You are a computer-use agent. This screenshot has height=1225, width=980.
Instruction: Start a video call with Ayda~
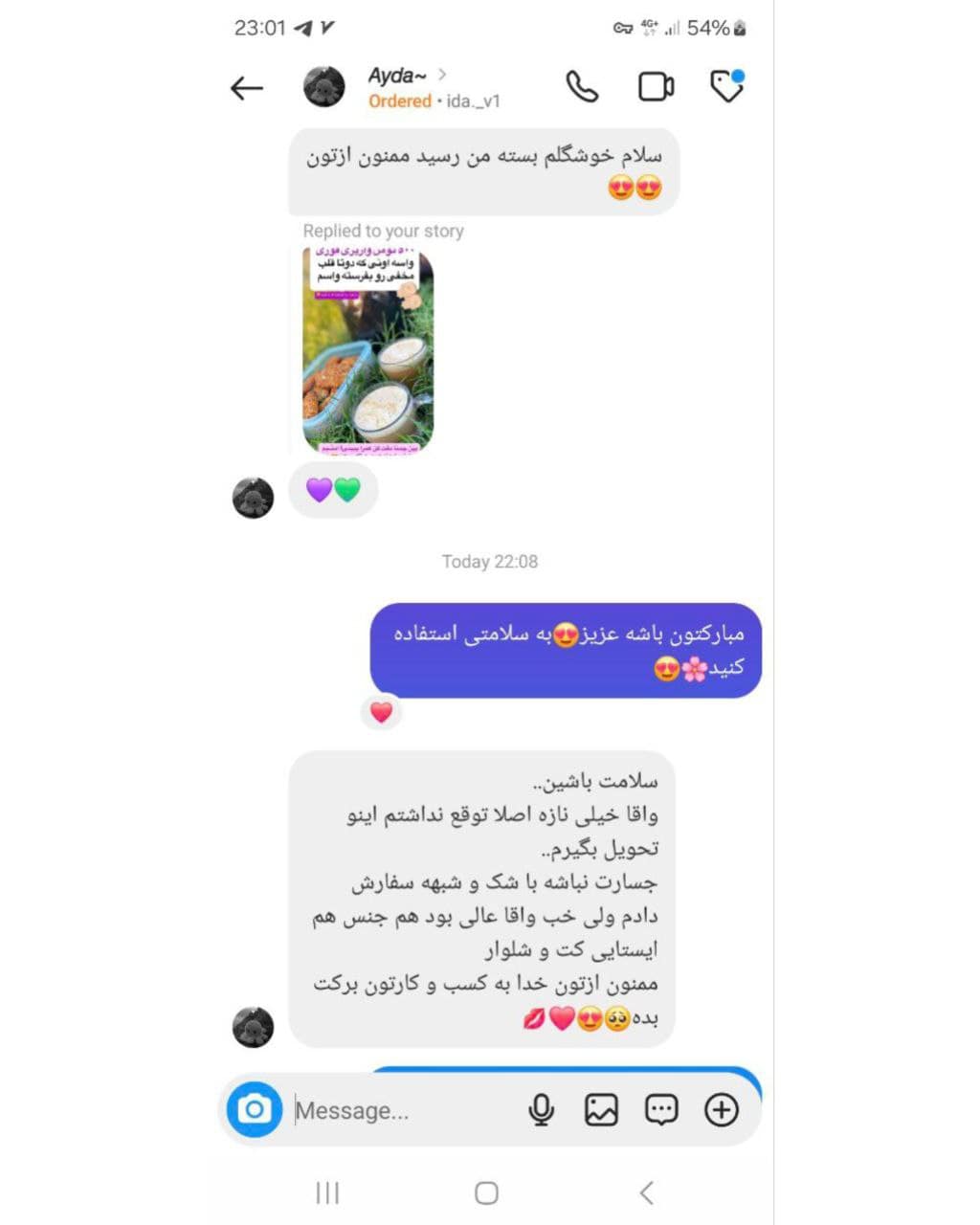click(656, 87)
